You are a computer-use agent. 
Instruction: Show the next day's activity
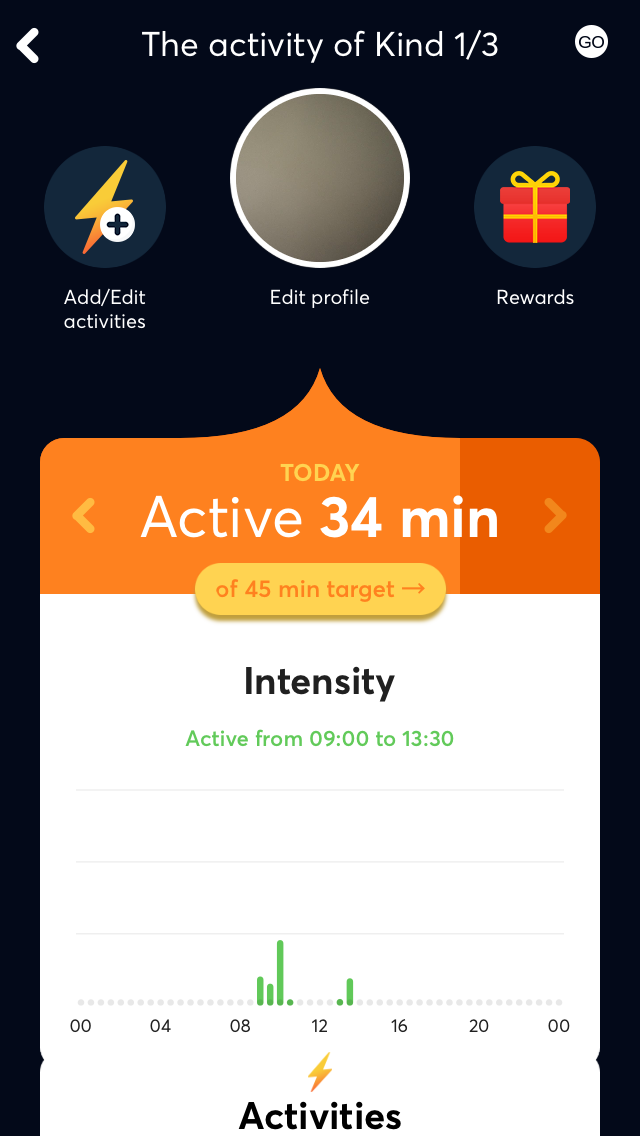[554, 516]
